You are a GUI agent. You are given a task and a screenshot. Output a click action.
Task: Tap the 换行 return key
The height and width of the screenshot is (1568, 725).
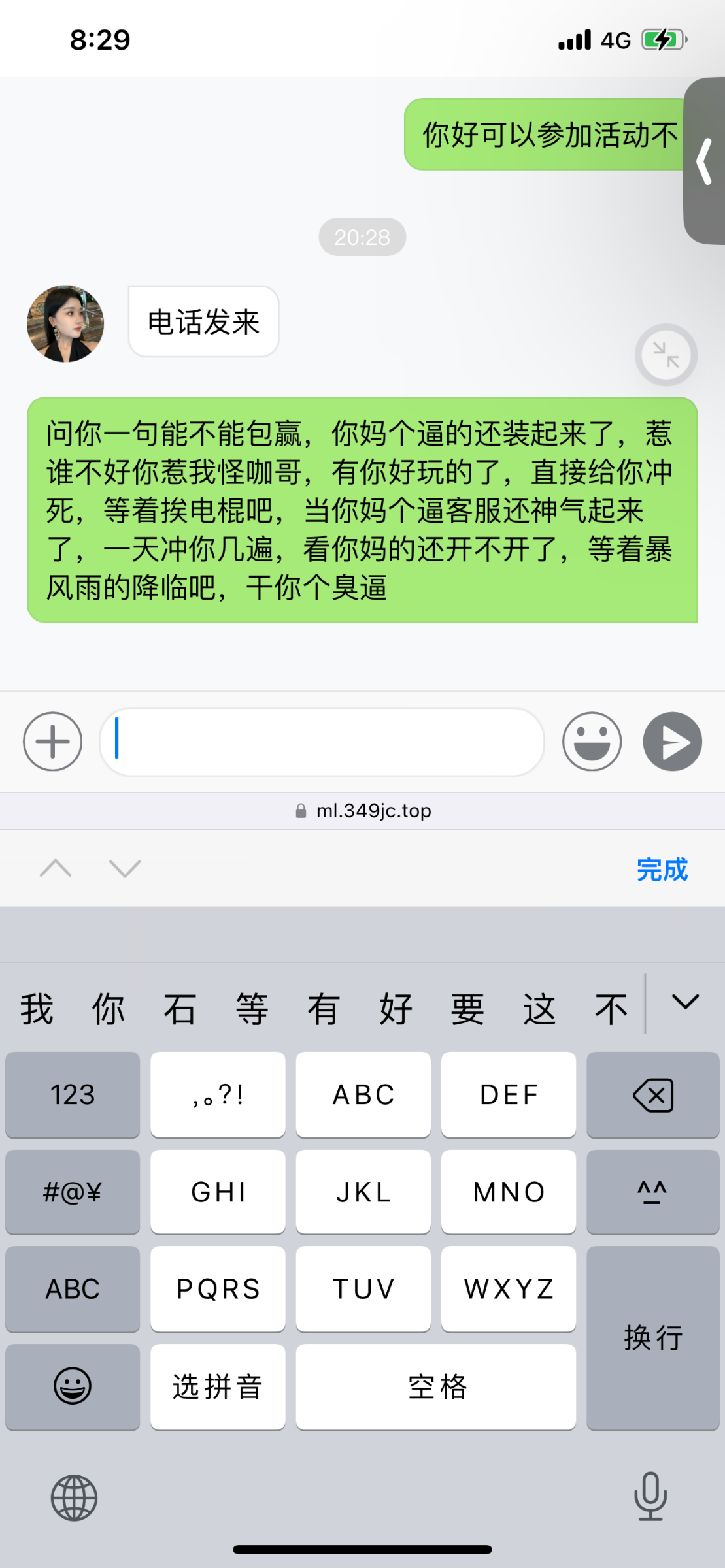652,1337
